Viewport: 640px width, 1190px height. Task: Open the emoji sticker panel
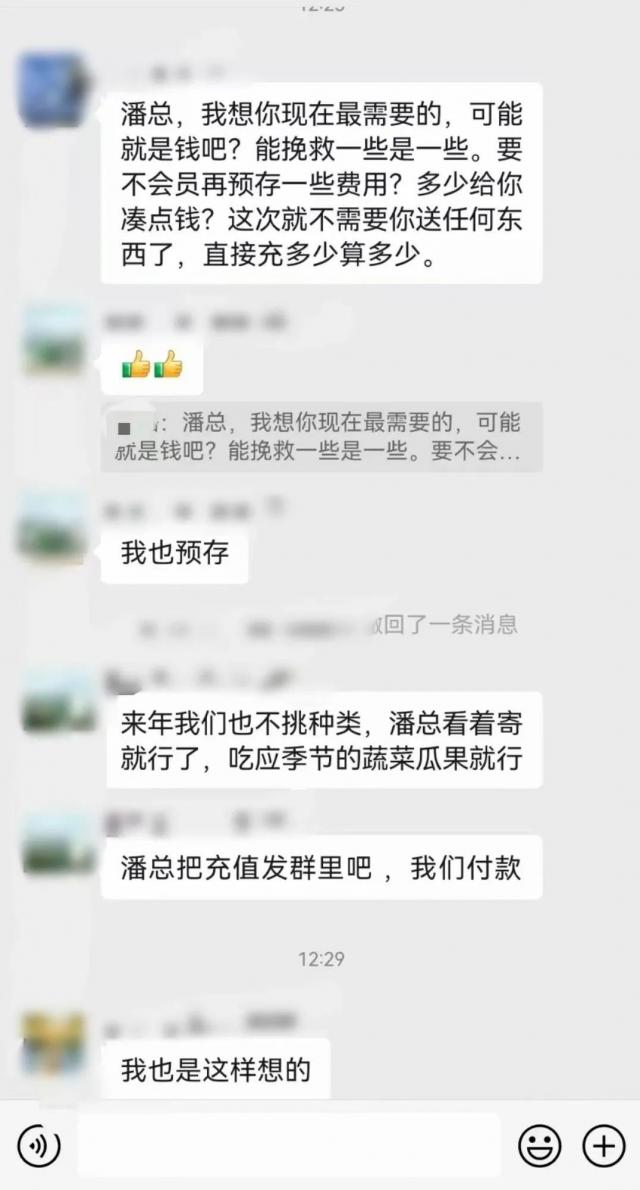(x=539, y=1145)
